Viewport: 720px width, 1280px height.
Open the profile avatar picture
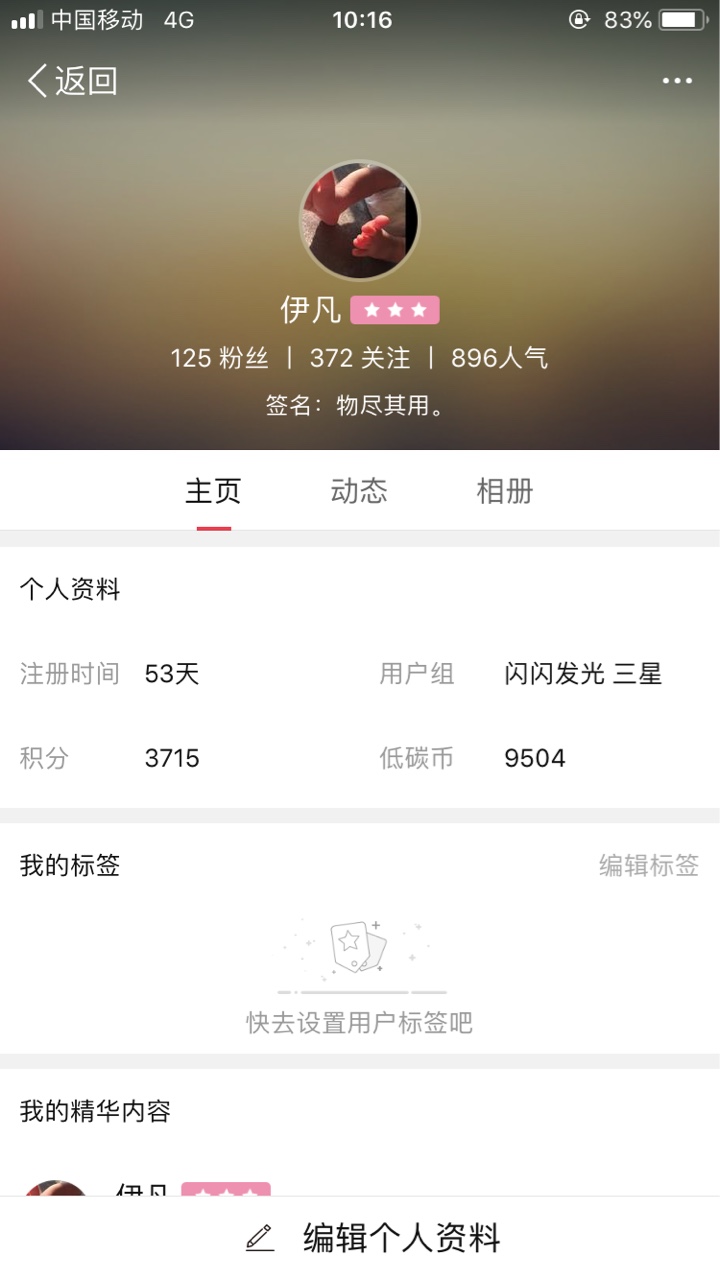pyautogui.click(x=360, y=220)
